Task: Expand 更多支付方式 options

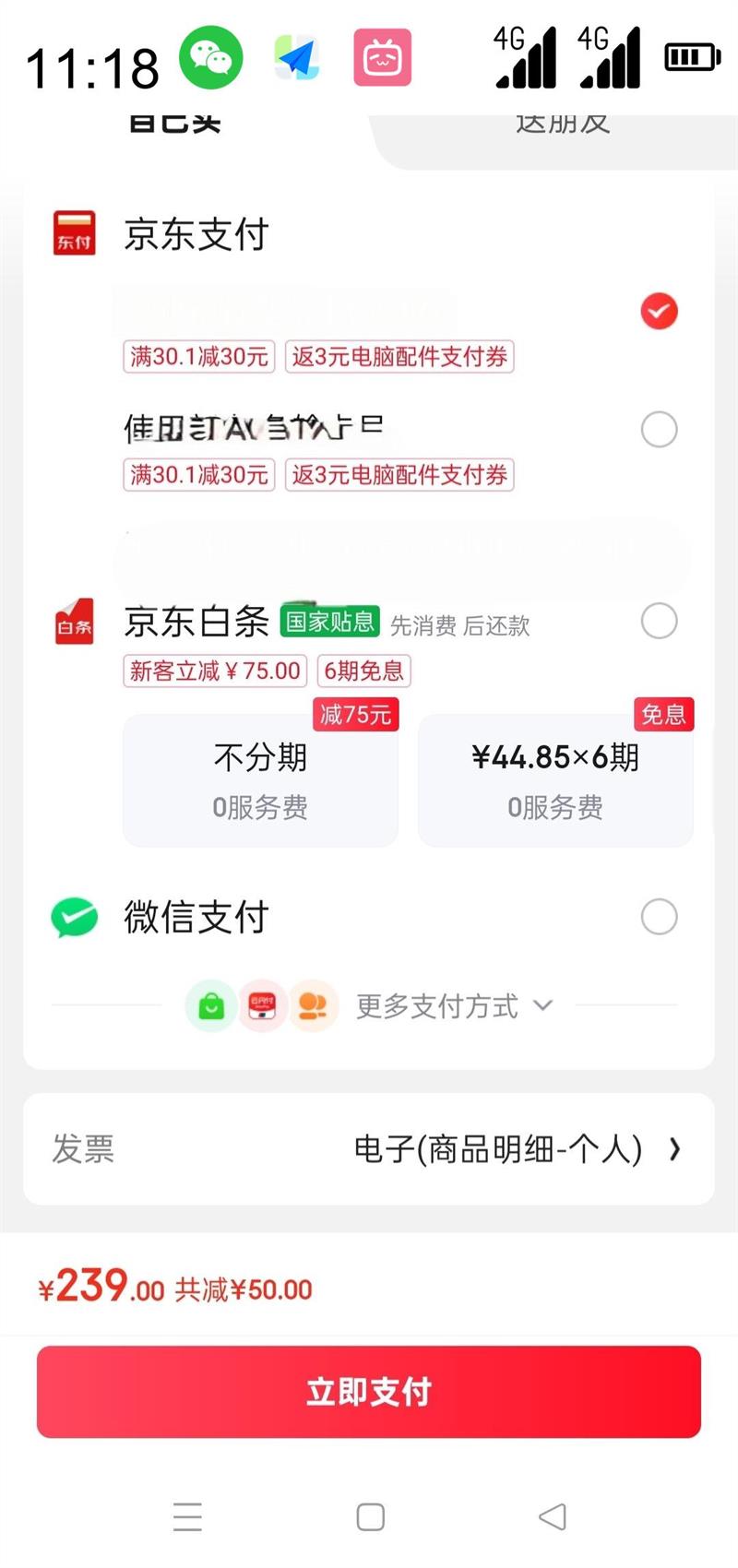Action: [x=438, y=1005]
